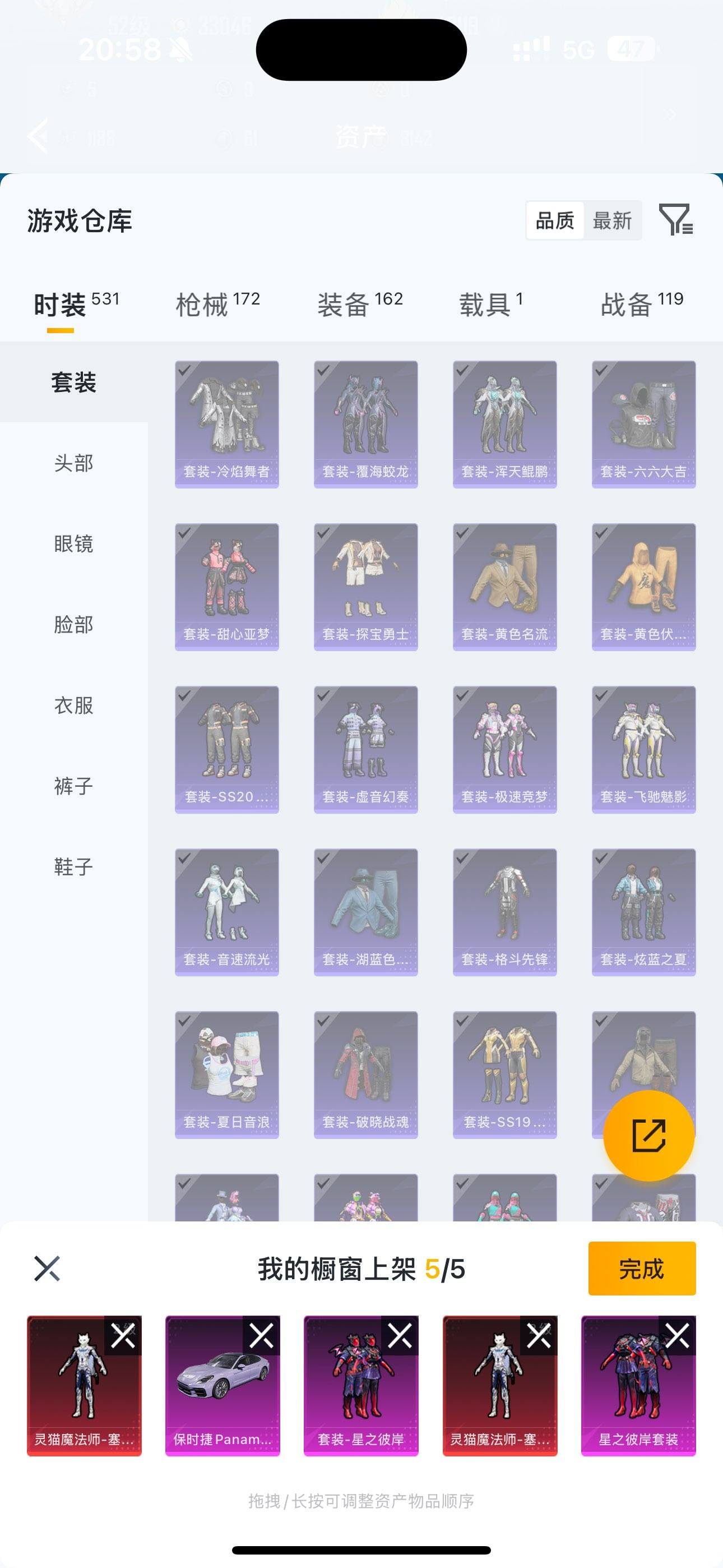Choose the 鞋子 category
Image resolution: width=723 pixels, height=1568 pixels.
point(73,866)
